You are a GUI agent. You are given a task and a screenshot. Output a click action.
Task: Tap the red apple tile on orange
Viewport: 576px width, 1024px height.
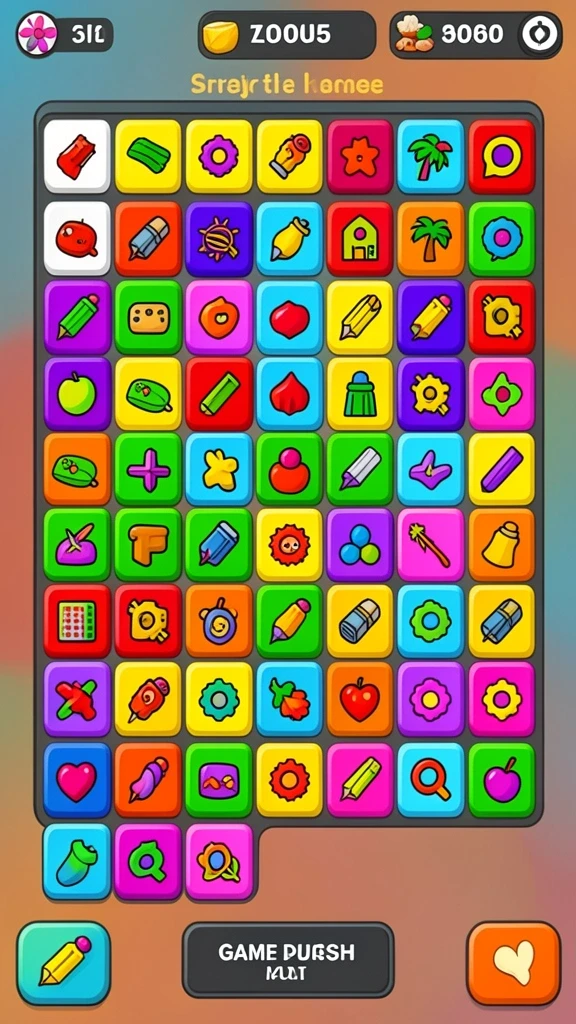point(360,699)
